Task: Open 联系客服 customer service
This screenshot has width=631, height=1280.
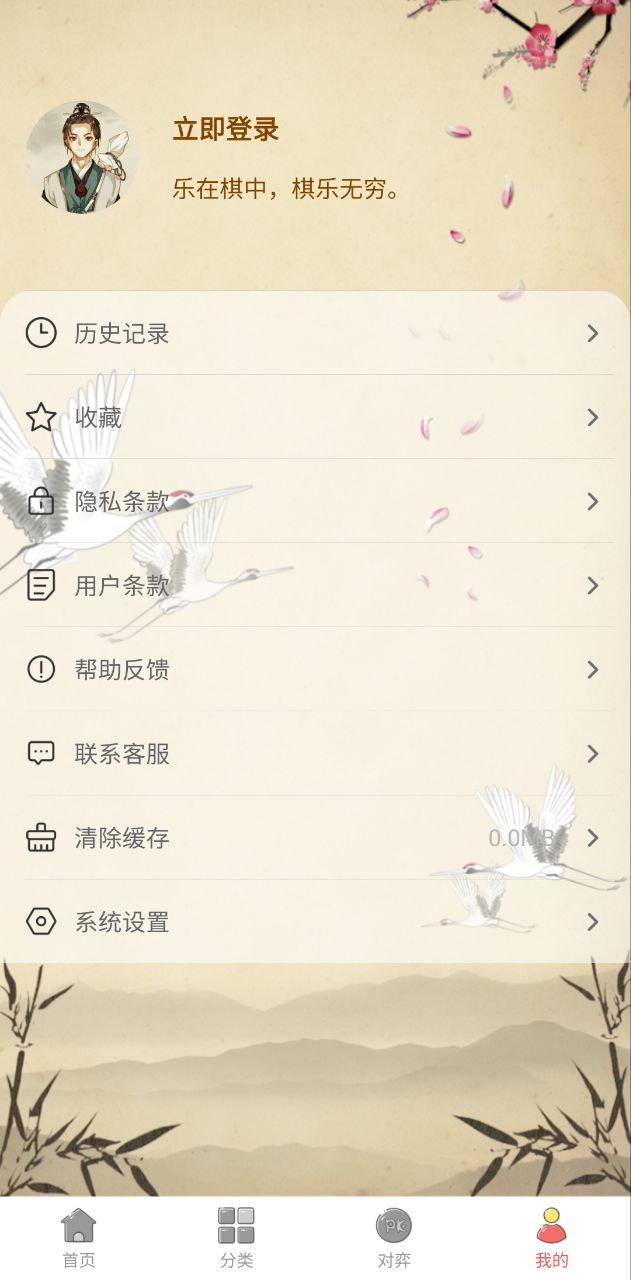Action: click(315, 753)
